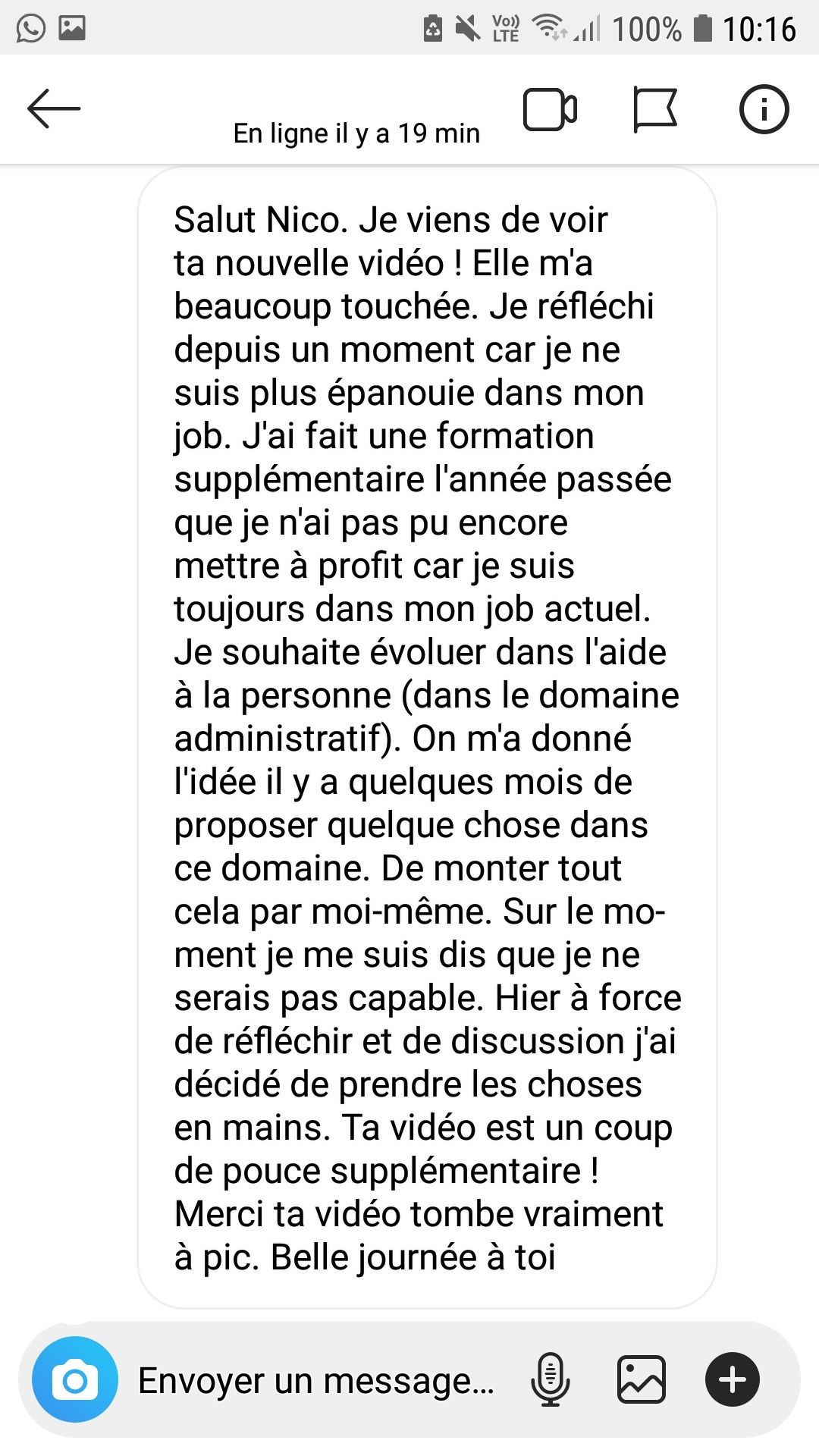Flag this conversation
The image size is (819, 1456).
click(x=655, y=110)
